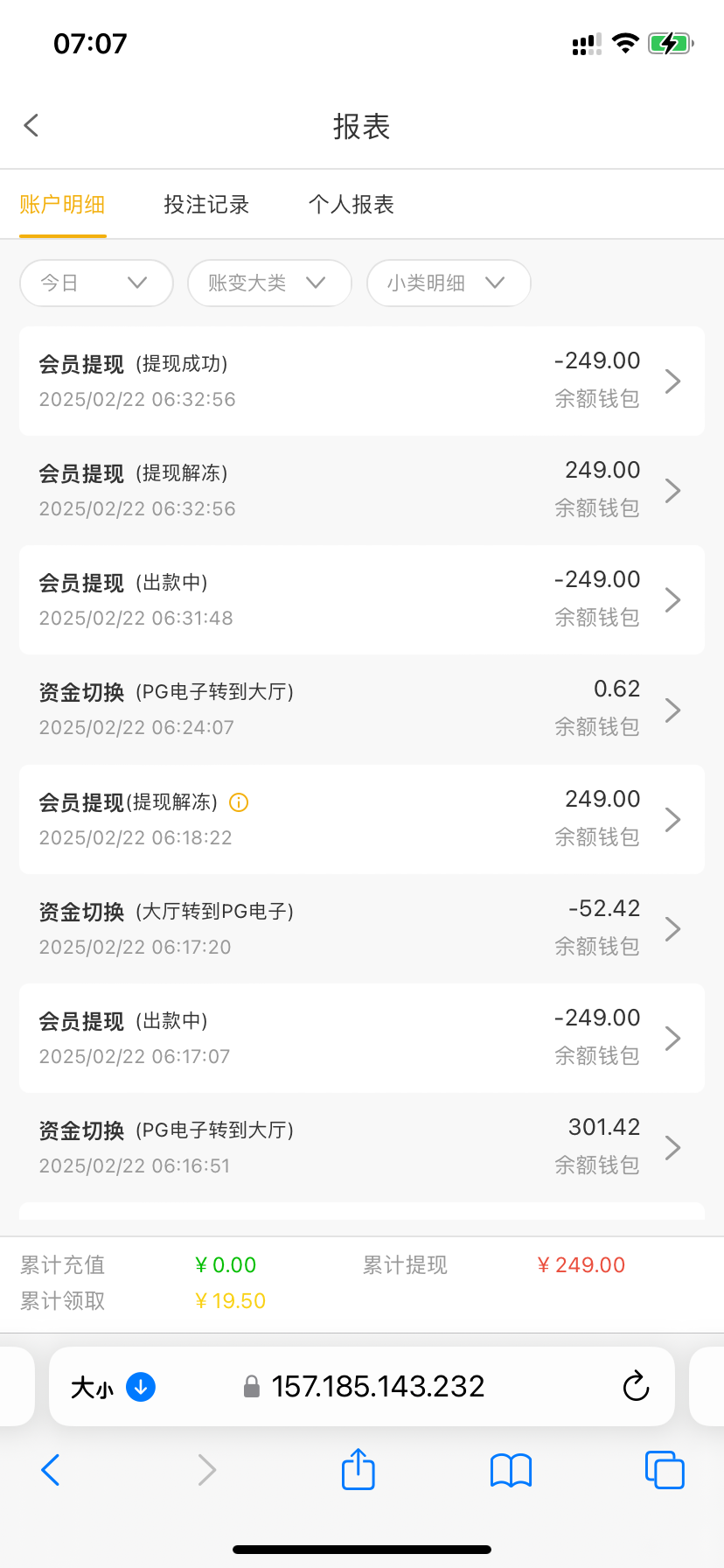Tap the 157.185.143.232 address bar

[x=376, y=1387]
